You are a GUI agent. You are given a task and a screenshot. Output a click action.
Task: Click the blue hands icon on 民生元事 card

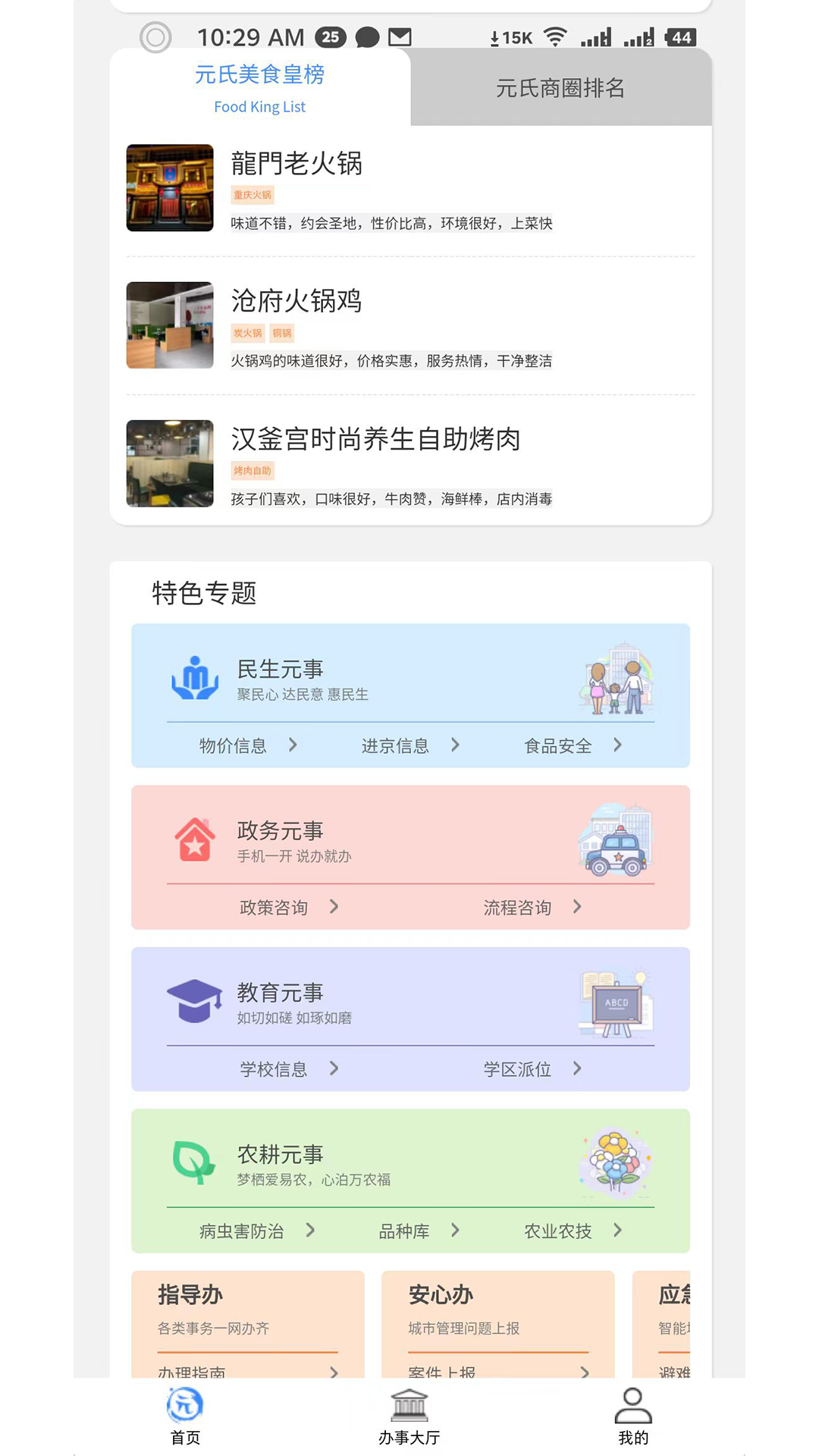(x=195, y=677)
